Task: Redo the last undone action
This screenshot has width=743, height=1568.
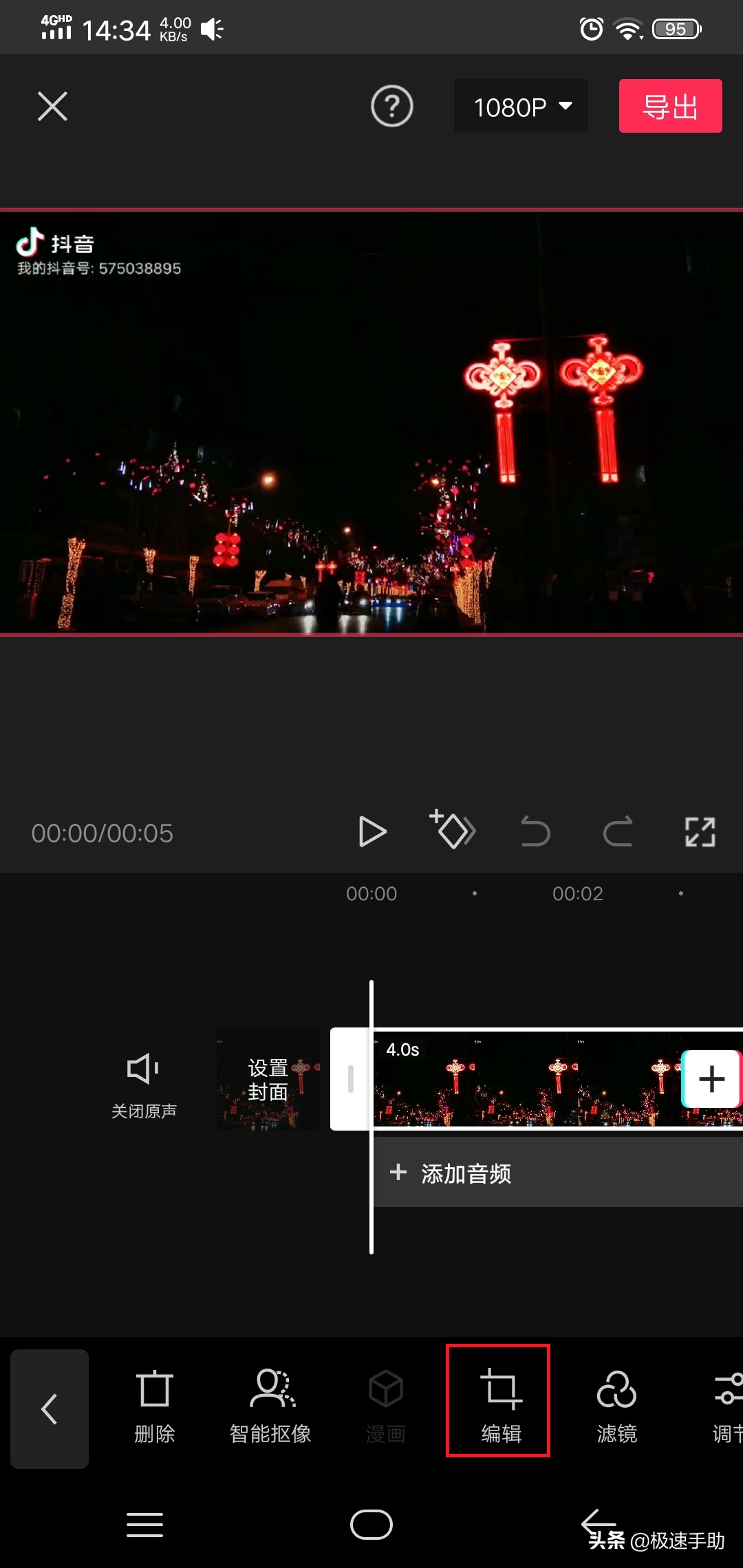Action: coord(618,832)
